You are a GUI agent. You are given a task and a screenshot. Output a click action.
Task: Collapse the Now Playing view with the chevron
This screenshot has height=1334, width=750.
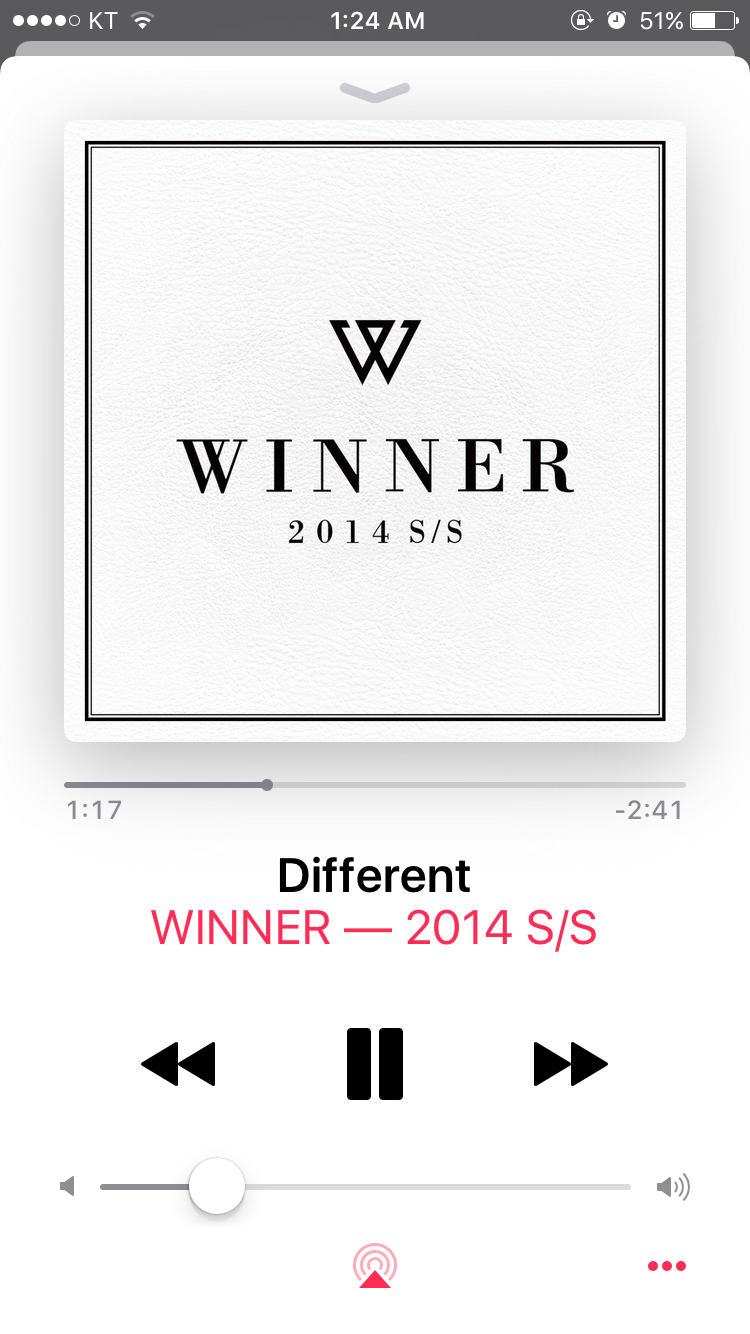[375, 91]
